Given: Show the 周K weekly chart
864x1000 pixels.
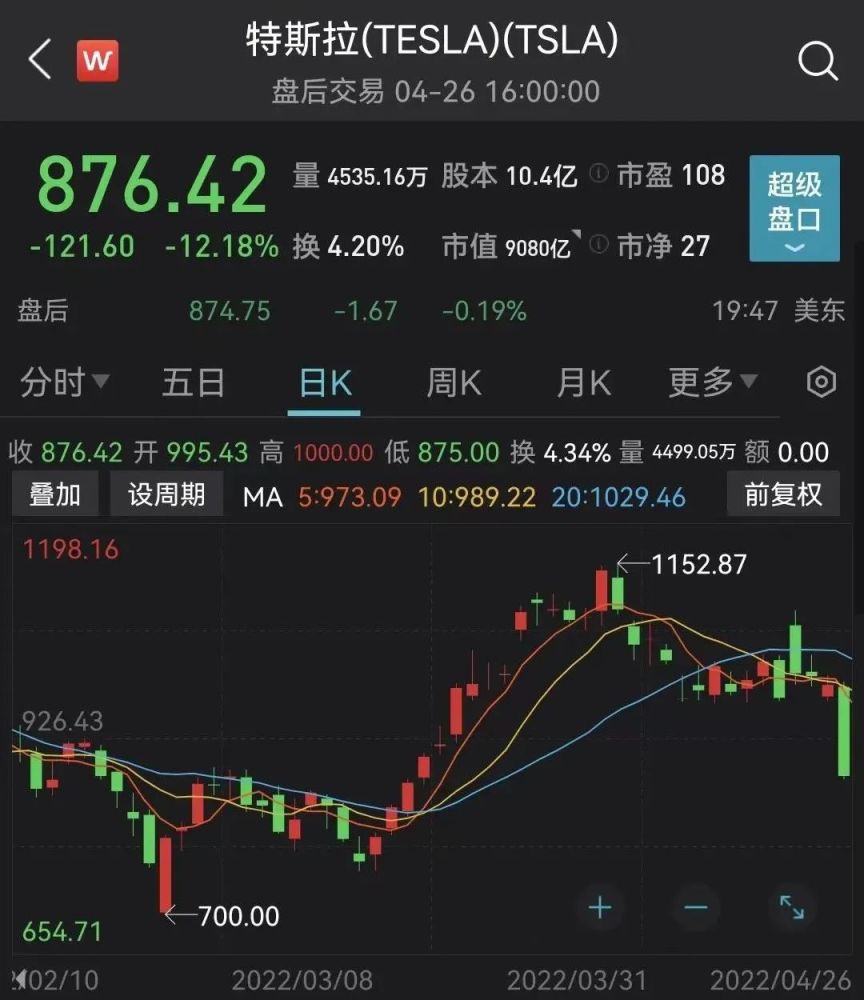Looking at the screenshot, I should [x=454, y=382].
